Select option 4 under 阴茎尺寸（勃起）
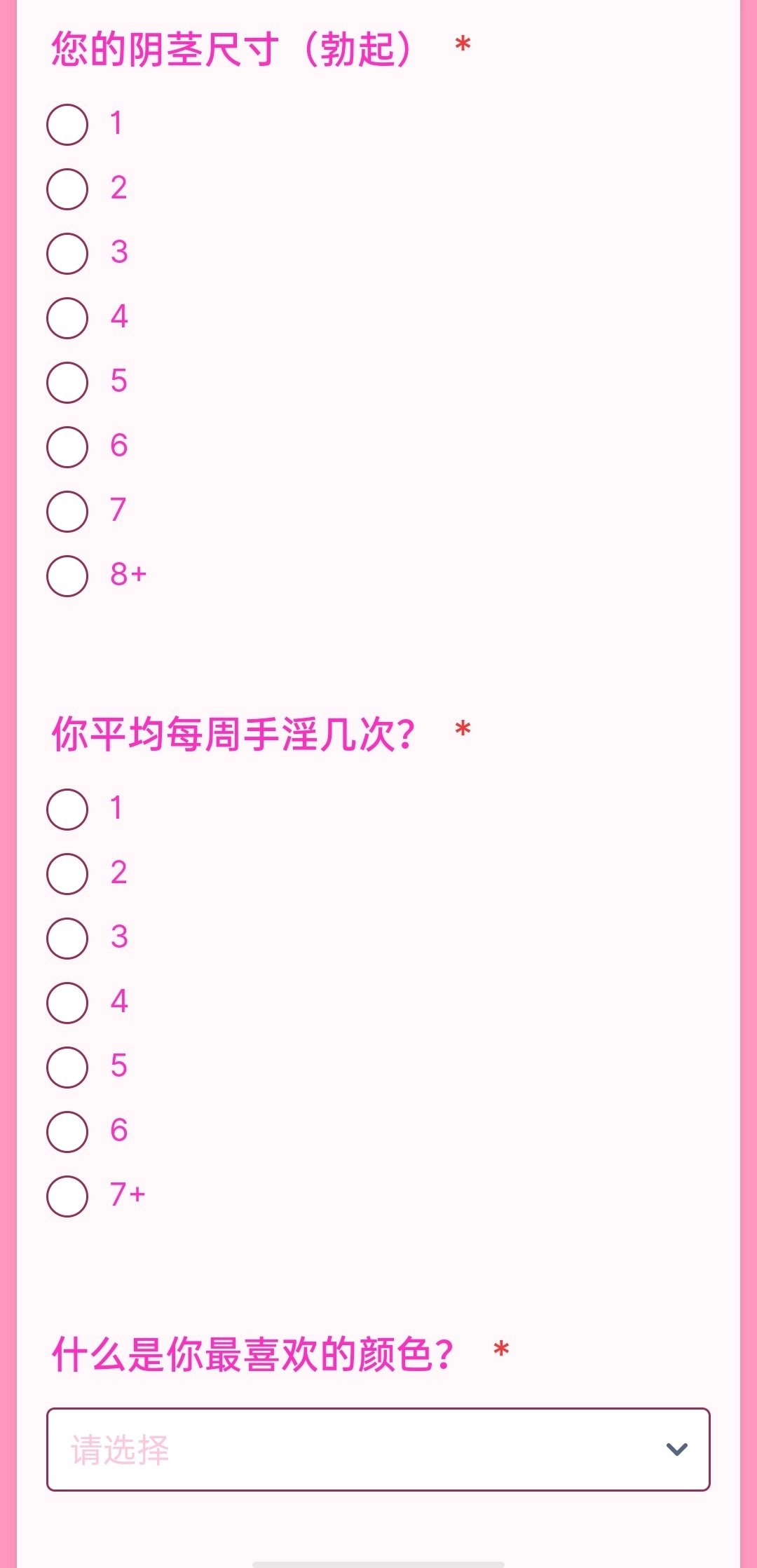 tap(67, 318)
